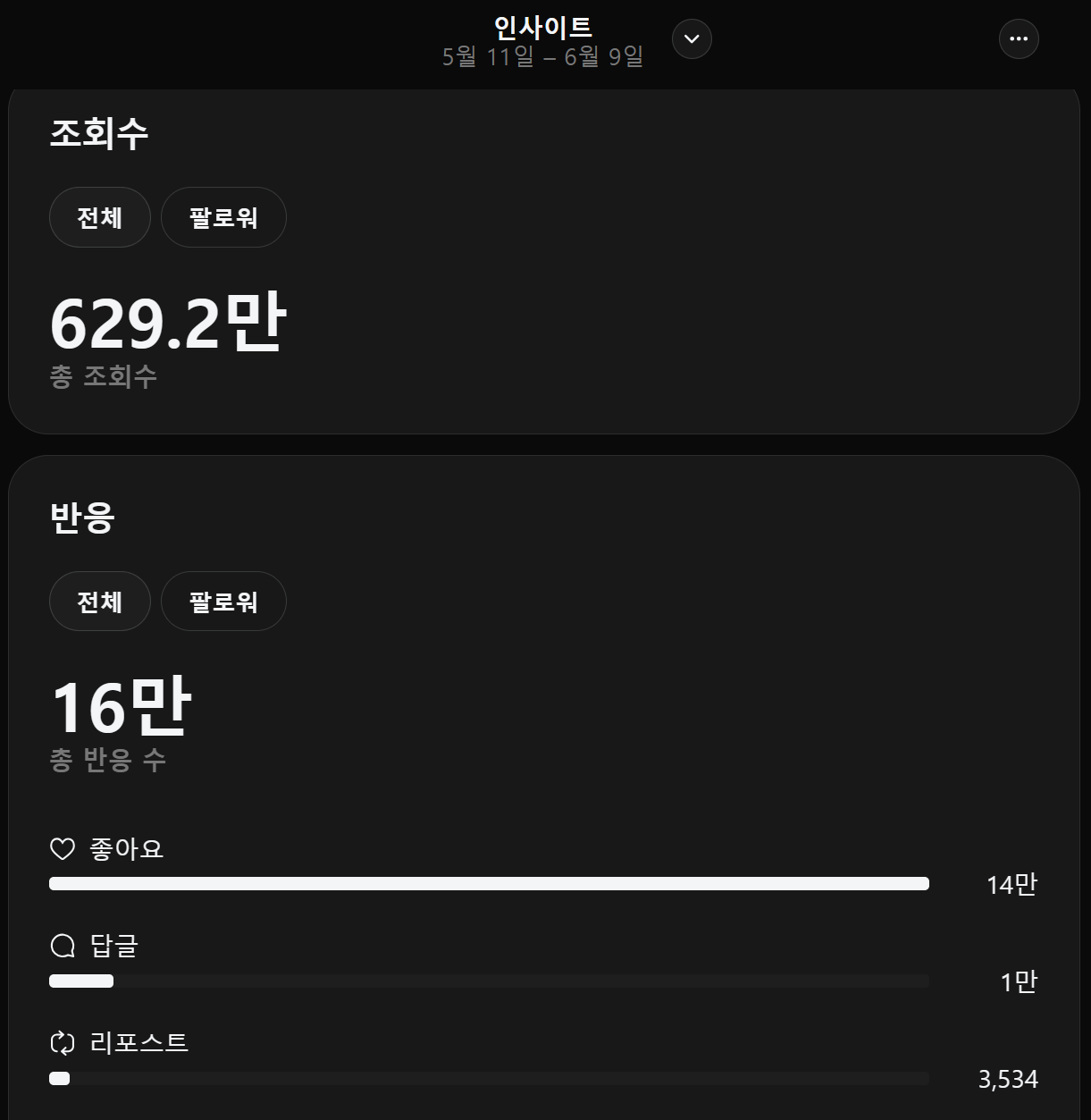Open the three-dot overflow menu
This screenshot has height=1120, width=1091.
coord(1019,39)
